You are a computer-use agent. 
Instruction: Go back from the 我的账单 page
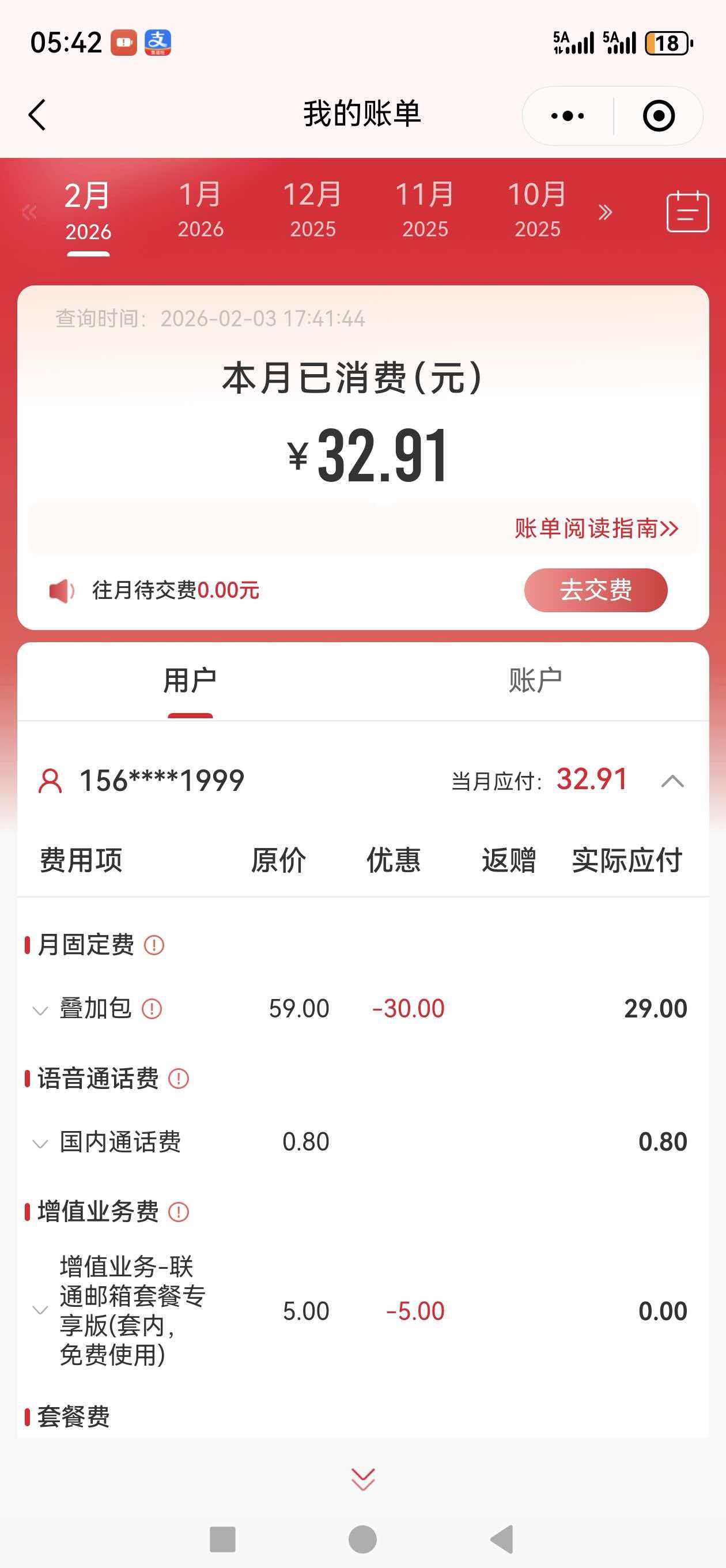(x=37, y=115)
